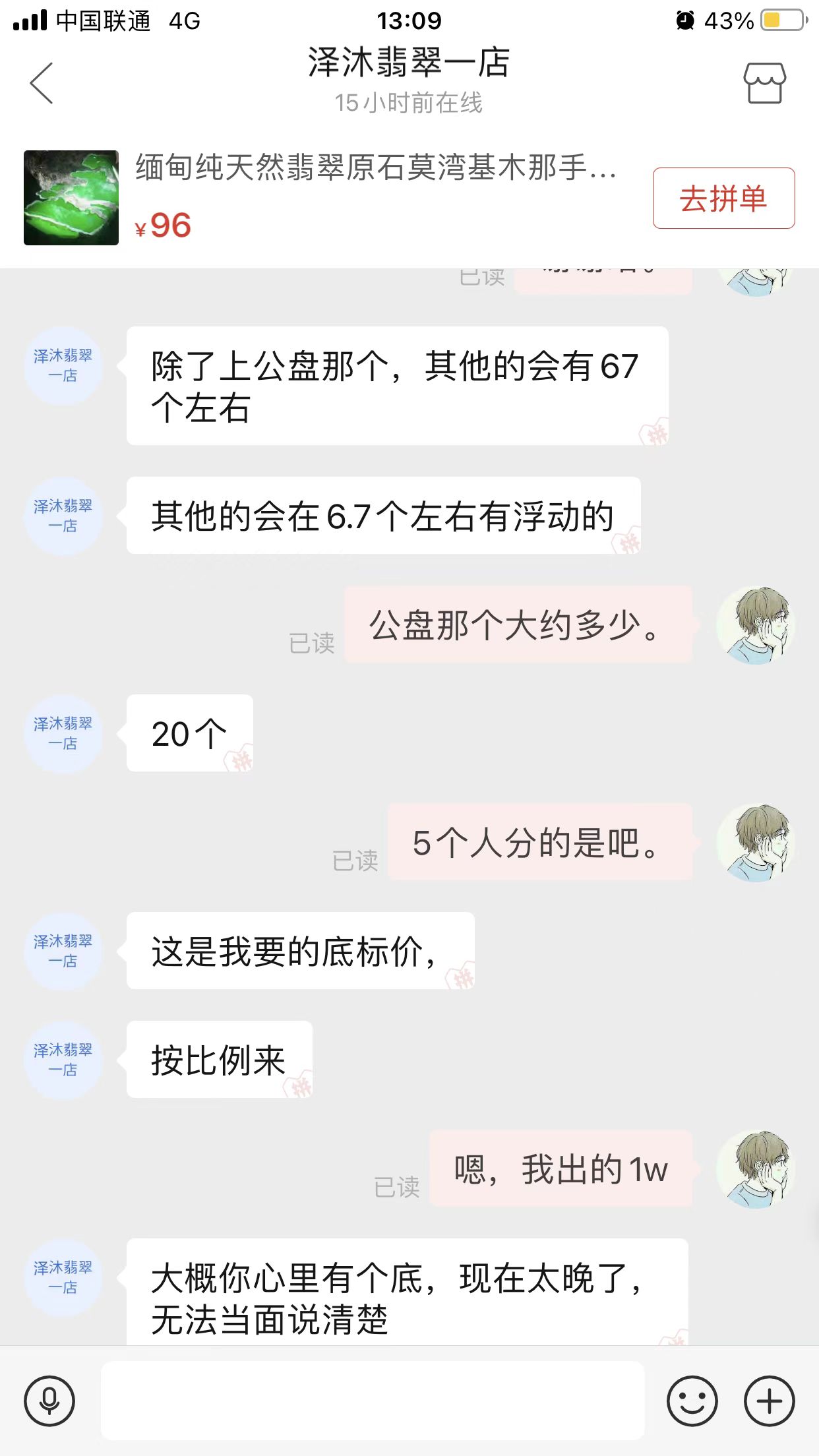Tap the voice input microphone icon
The width and height of the screenshot is (819, 1456).
pyautogui.click(x=49, y=1401)
